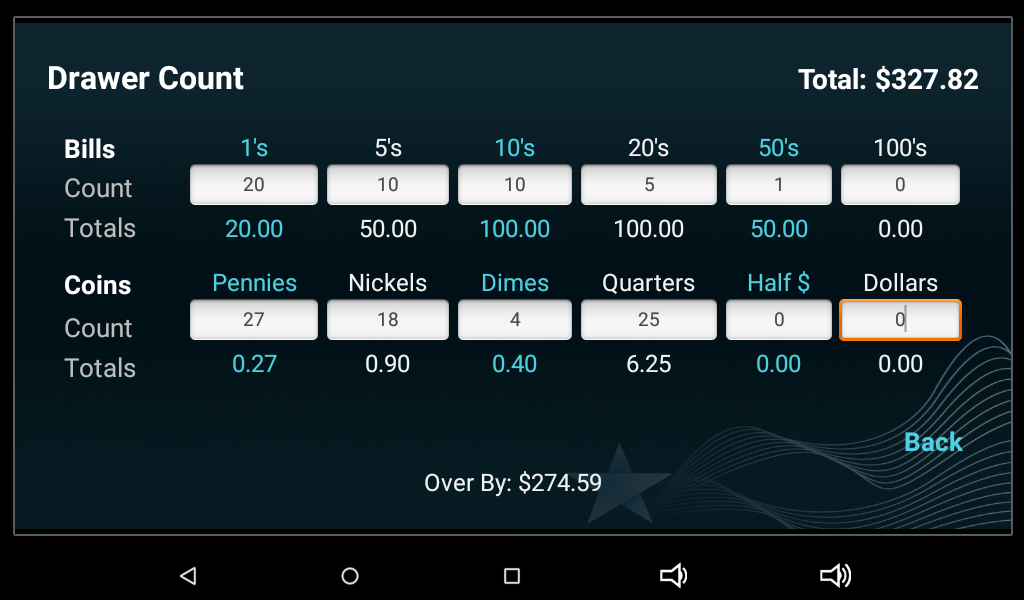Lower the volume with the speaker icon
Viewport: 1024px width, 600px height.
tap(673, 575)
